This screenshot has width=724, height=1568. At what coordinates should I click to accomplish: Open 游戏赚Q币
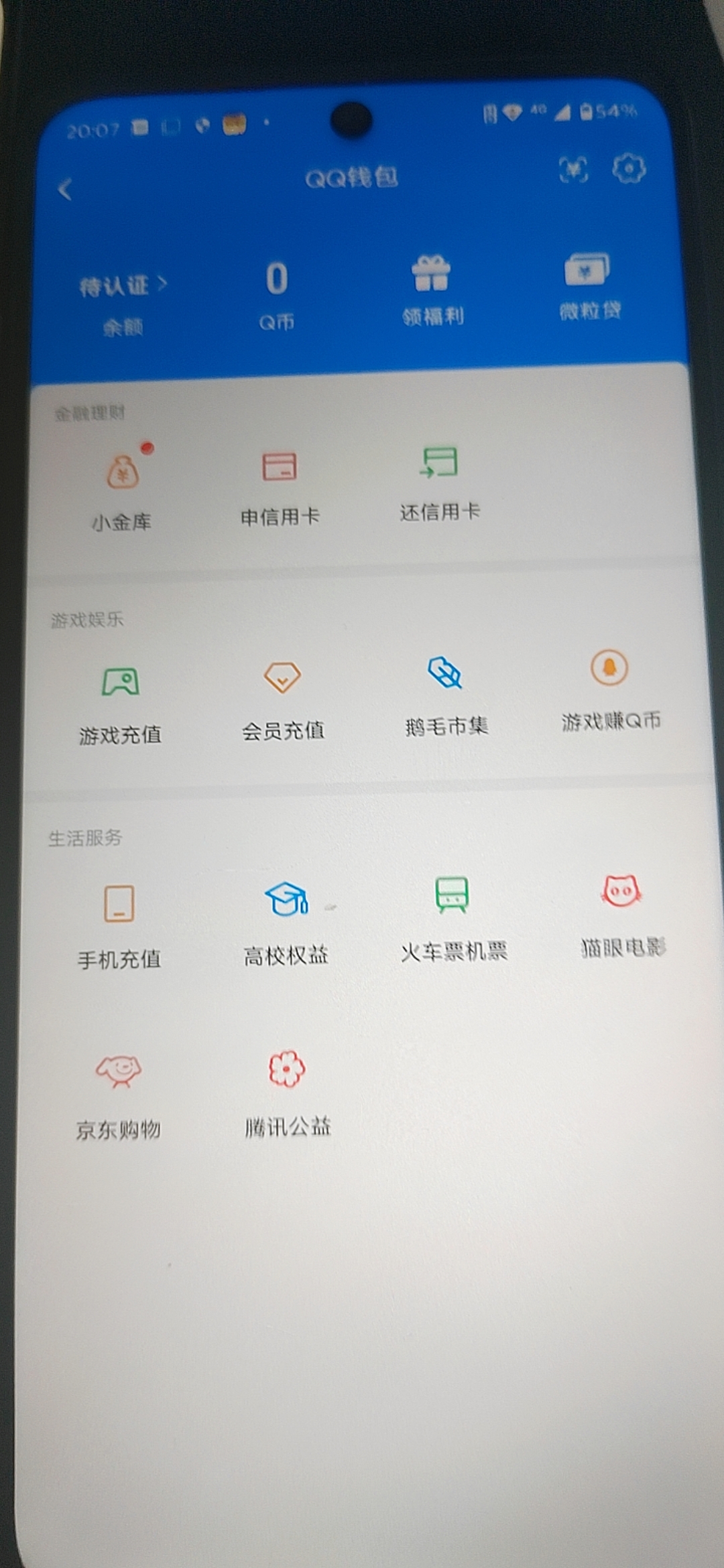(610, 690)
